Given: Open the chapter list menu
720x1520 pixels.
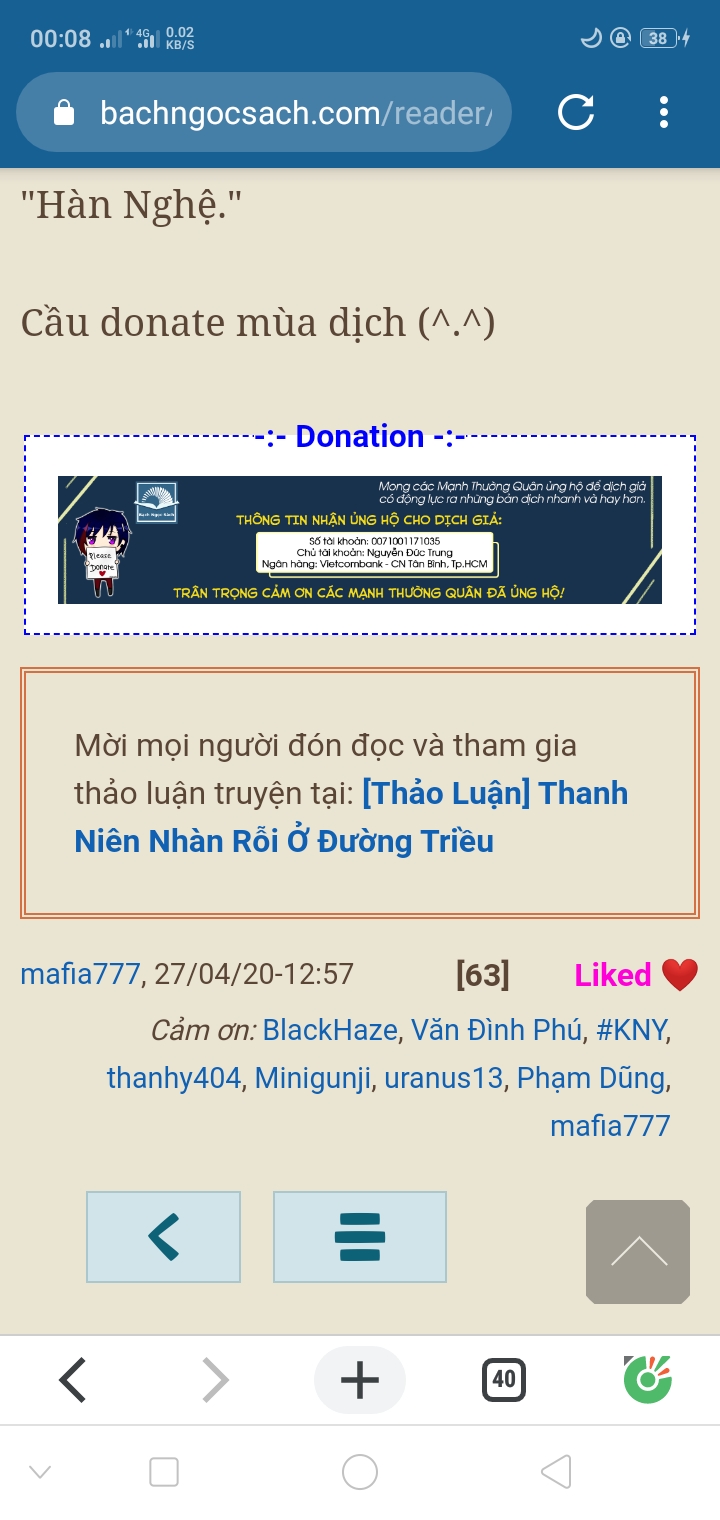Looking at the screenshot, I should (x=359, y=1236).
